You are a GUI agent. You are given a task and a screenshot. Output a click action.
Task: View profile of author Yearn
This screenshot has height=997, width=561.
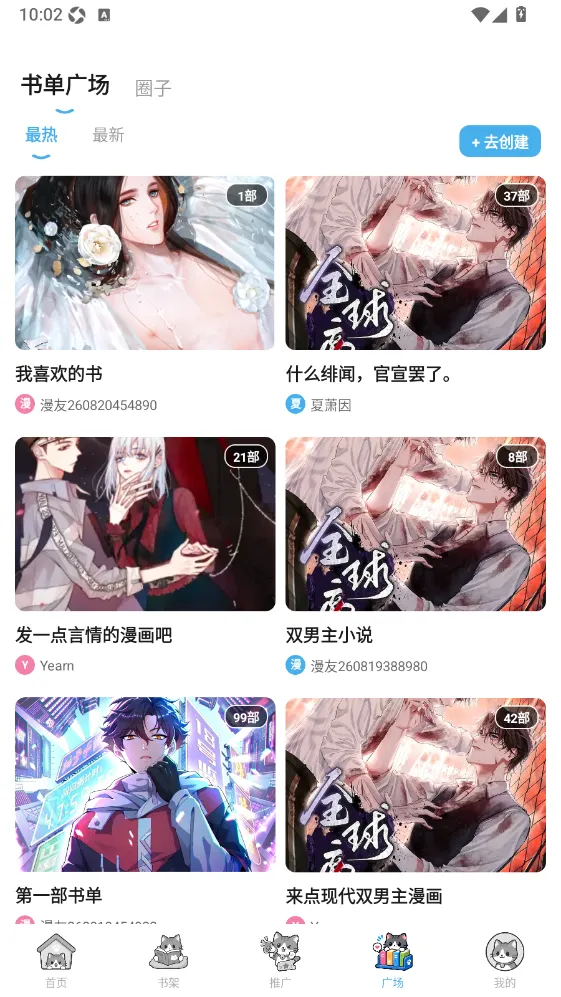click(x=45, y=666)
